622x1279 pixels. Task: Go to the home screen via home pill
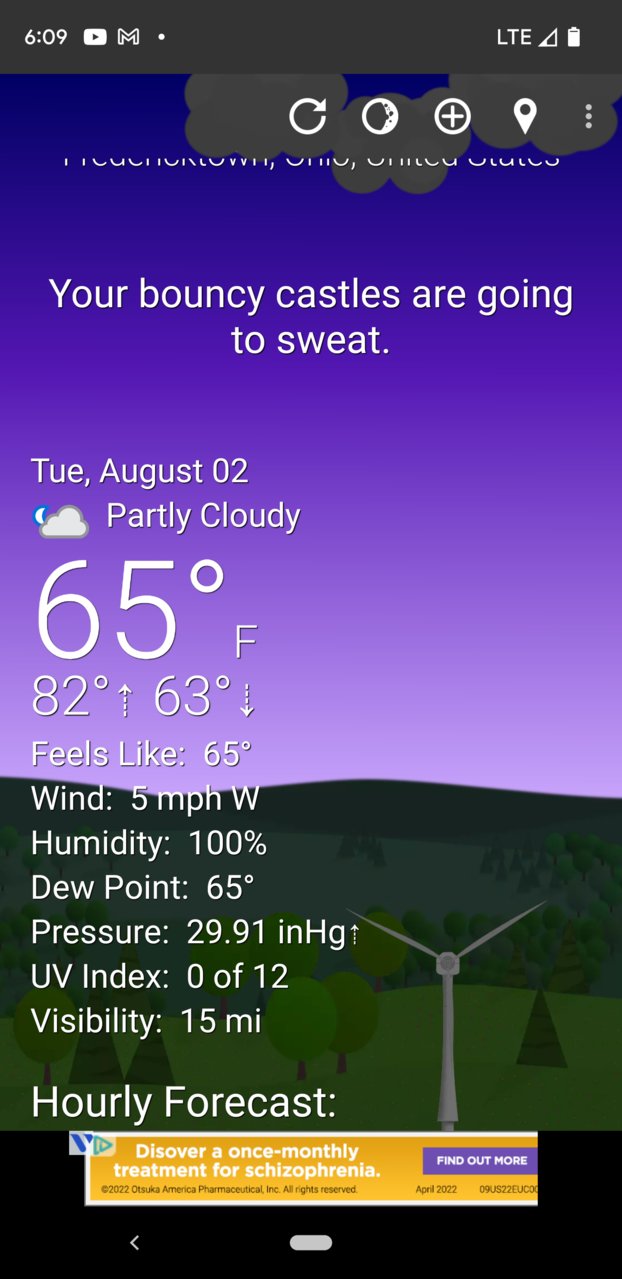[311, 1242]
